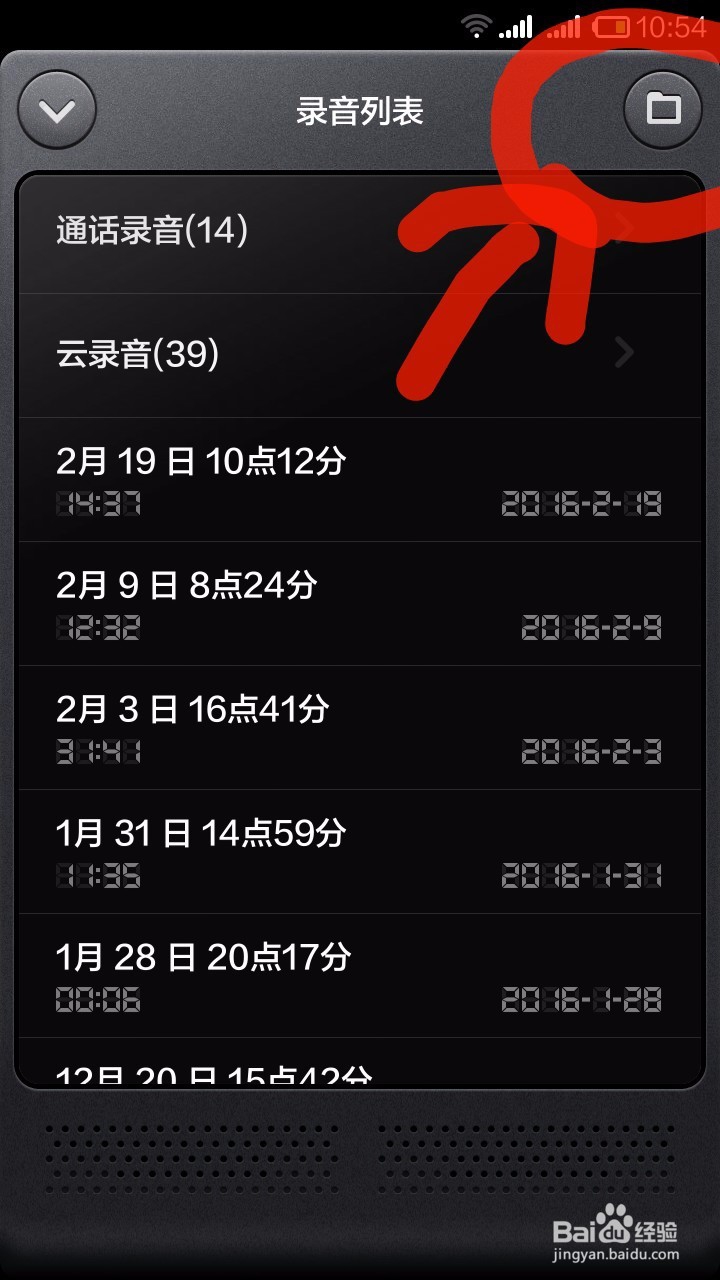Open the folder icon in top right corner
This screenshot has height=1280, width=720.
pyautogui.click(x=662, y=108)
